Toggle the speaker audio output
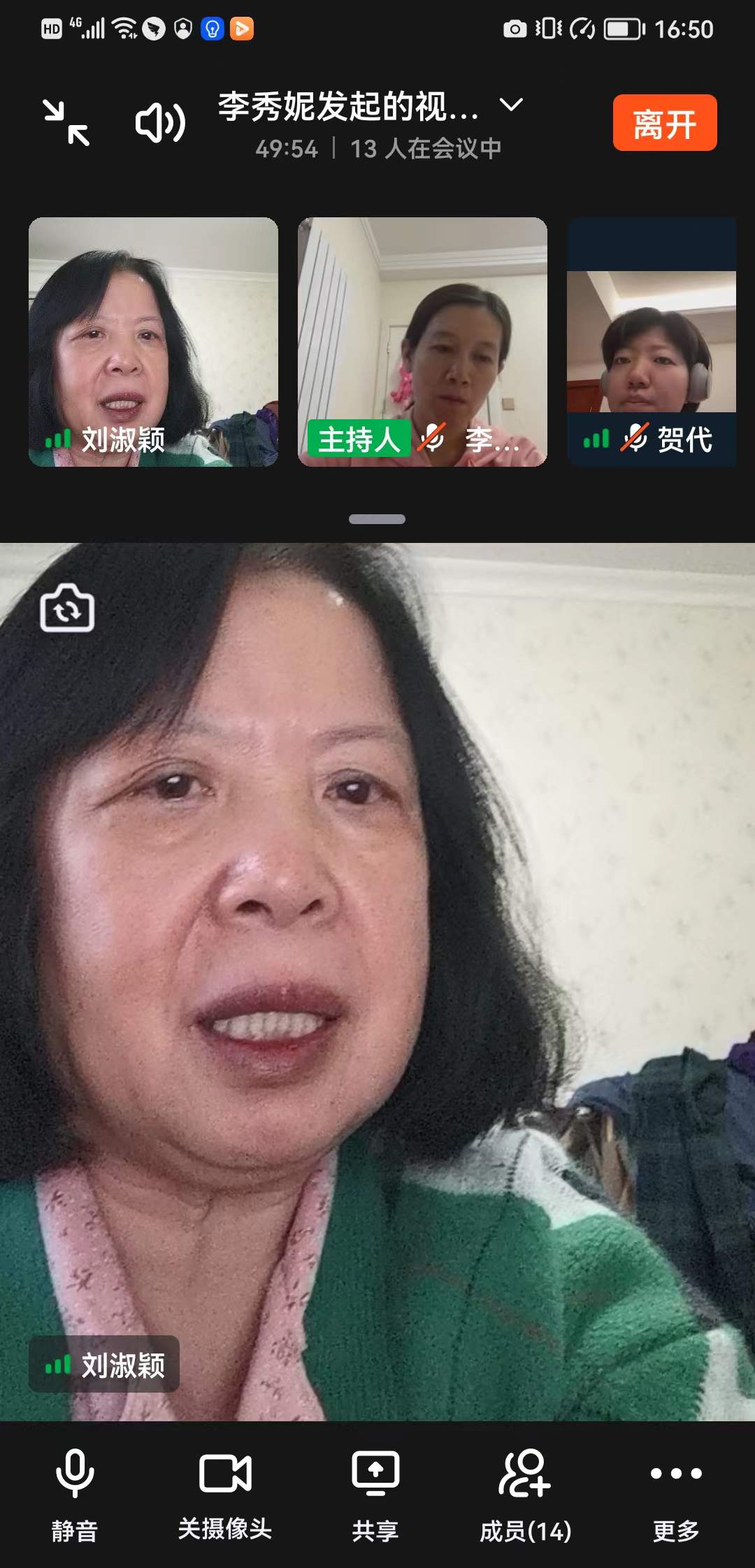This screenshot has height=1568, width=755. coord(160,123)
